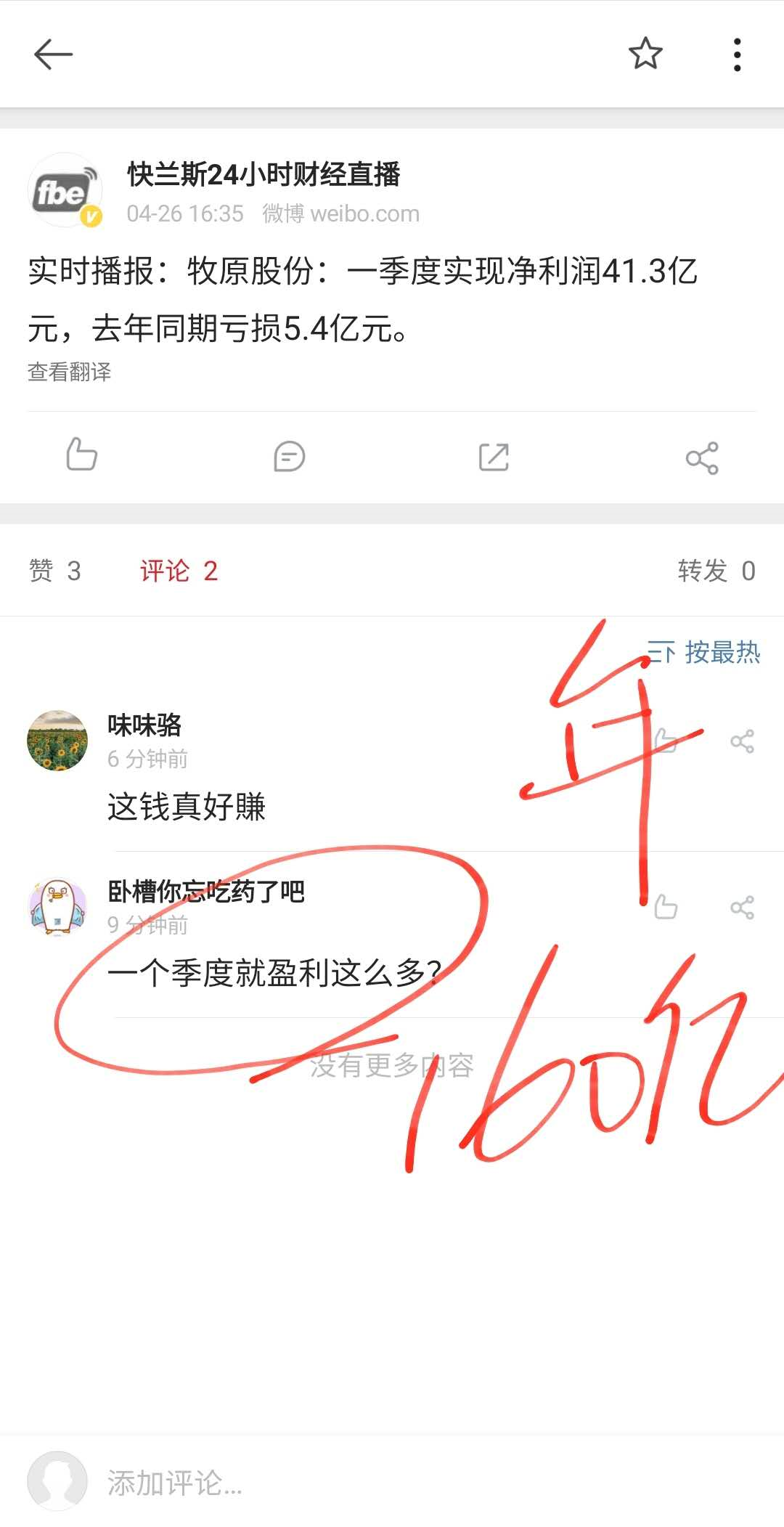Share the post with the share icon

tap(702, 457)
